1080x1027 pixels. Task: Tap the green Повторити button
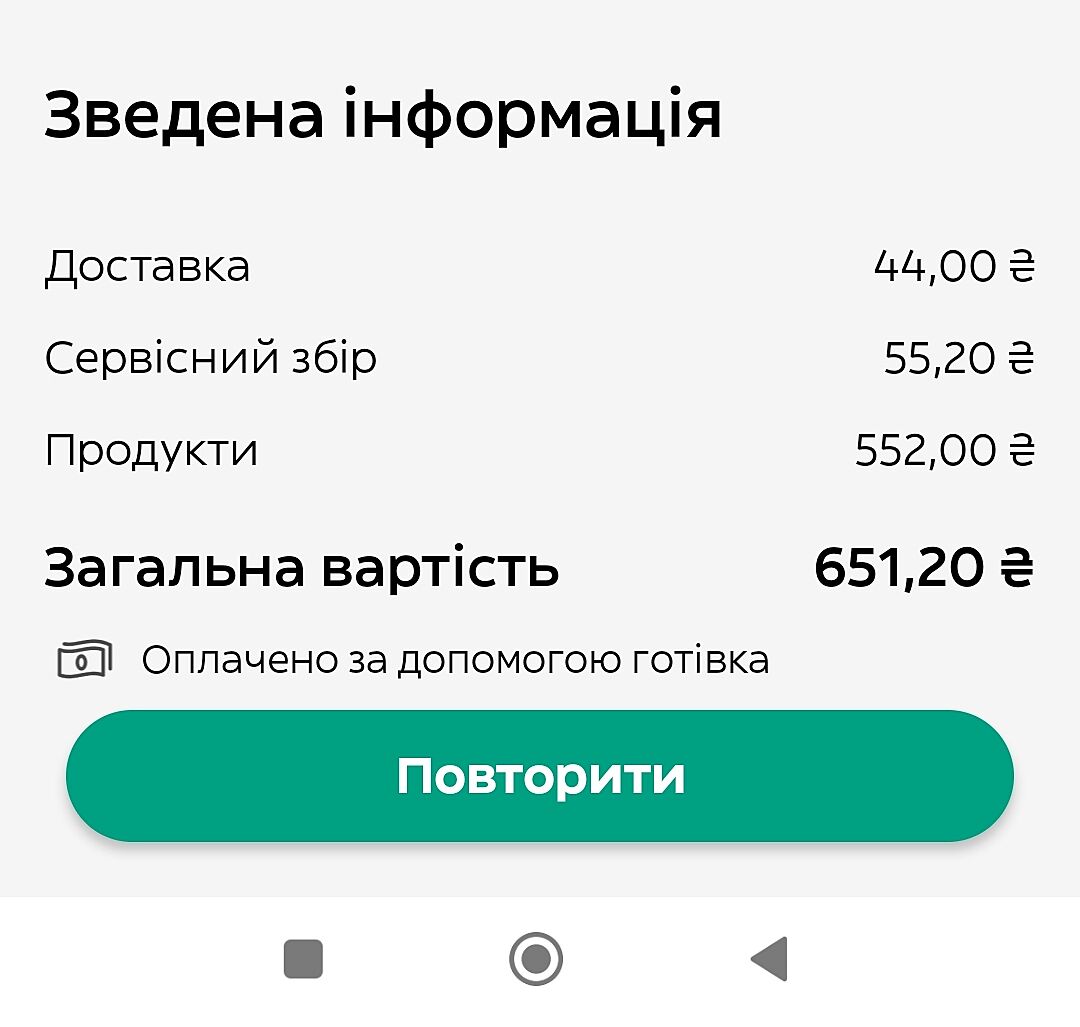pyautogui.click(x=540, y=776)
